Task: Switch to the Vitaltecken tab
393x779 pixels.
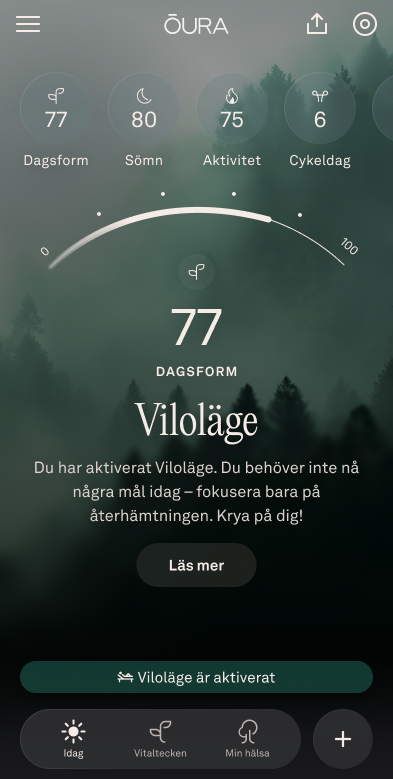Action: [160, 739]
